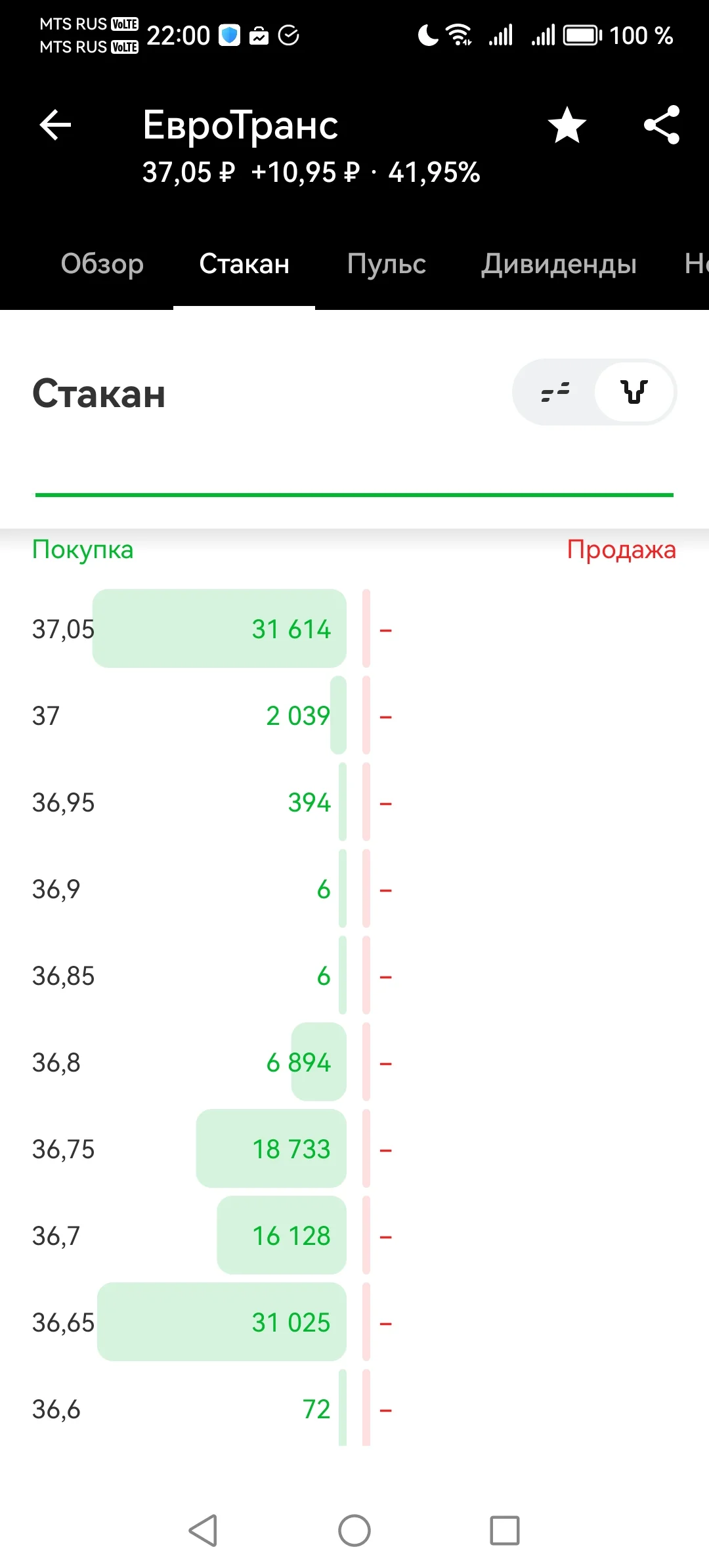
Task: Go back using the app bar arrow
Action: (x=55, y=125)
